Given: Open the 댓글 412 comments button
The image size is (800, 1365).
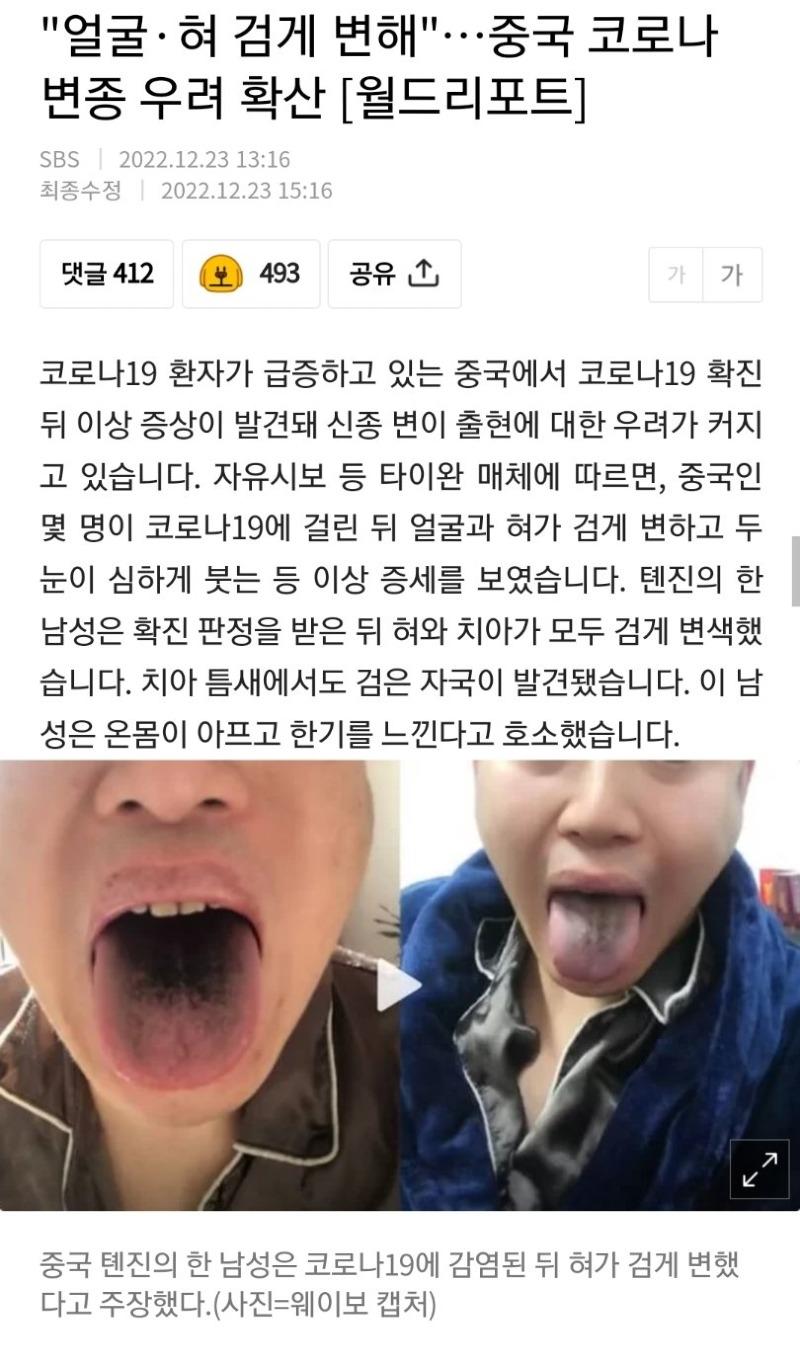Looking at the screenshot, I should pos(107,273).
